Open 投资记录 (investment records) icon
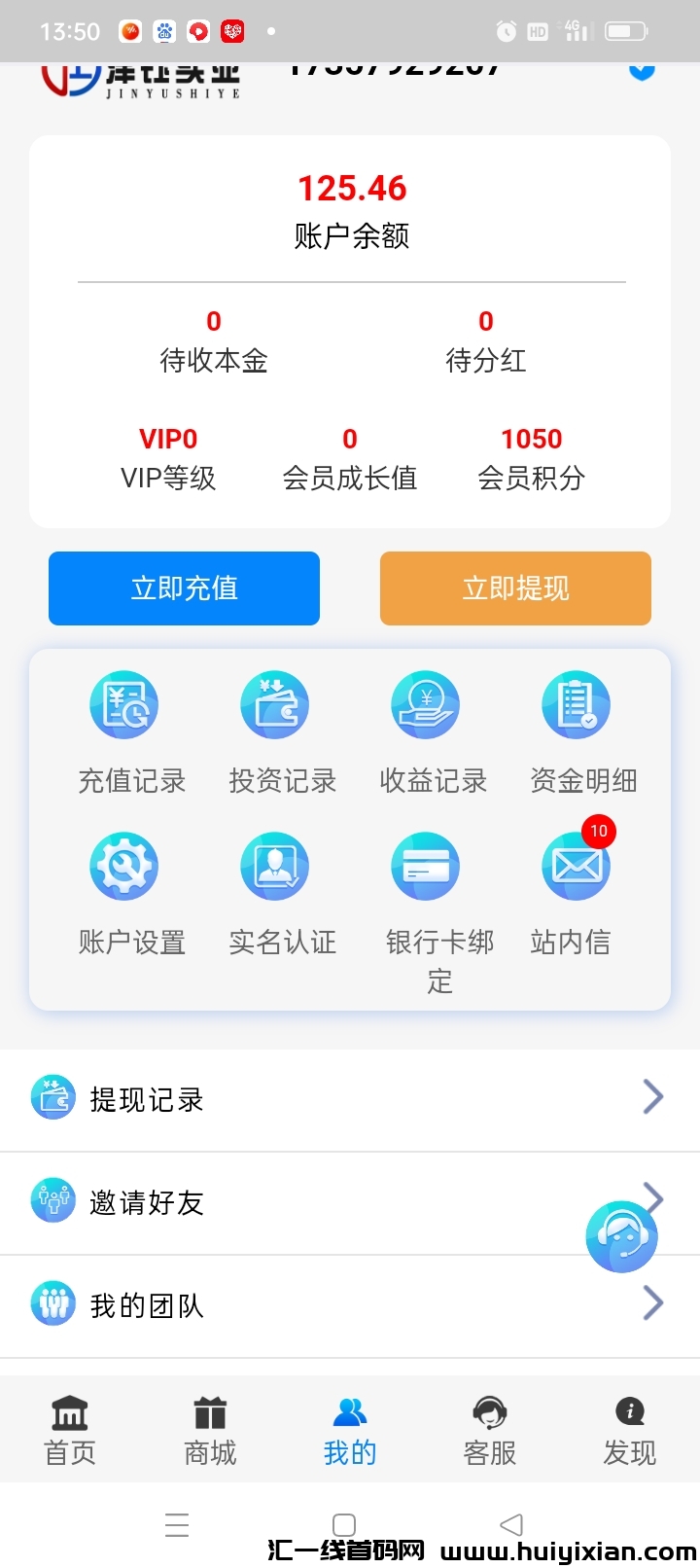Viewport: 700px width, 1568px height. pos(275,704)
